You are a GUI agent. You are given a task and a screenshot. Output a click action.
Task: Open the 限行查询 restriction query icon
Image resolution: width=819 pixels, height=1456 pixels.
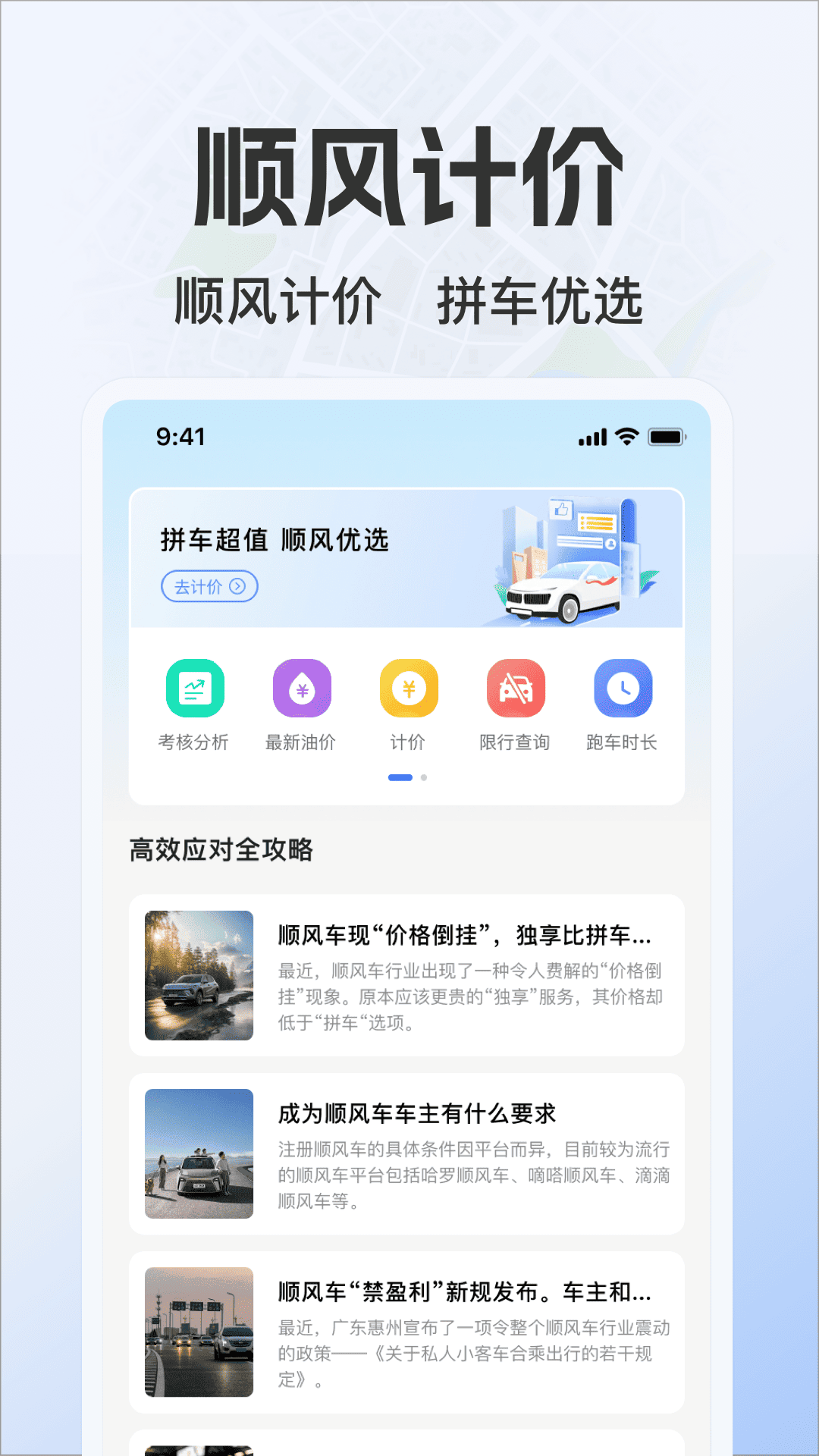click(516, 689)
